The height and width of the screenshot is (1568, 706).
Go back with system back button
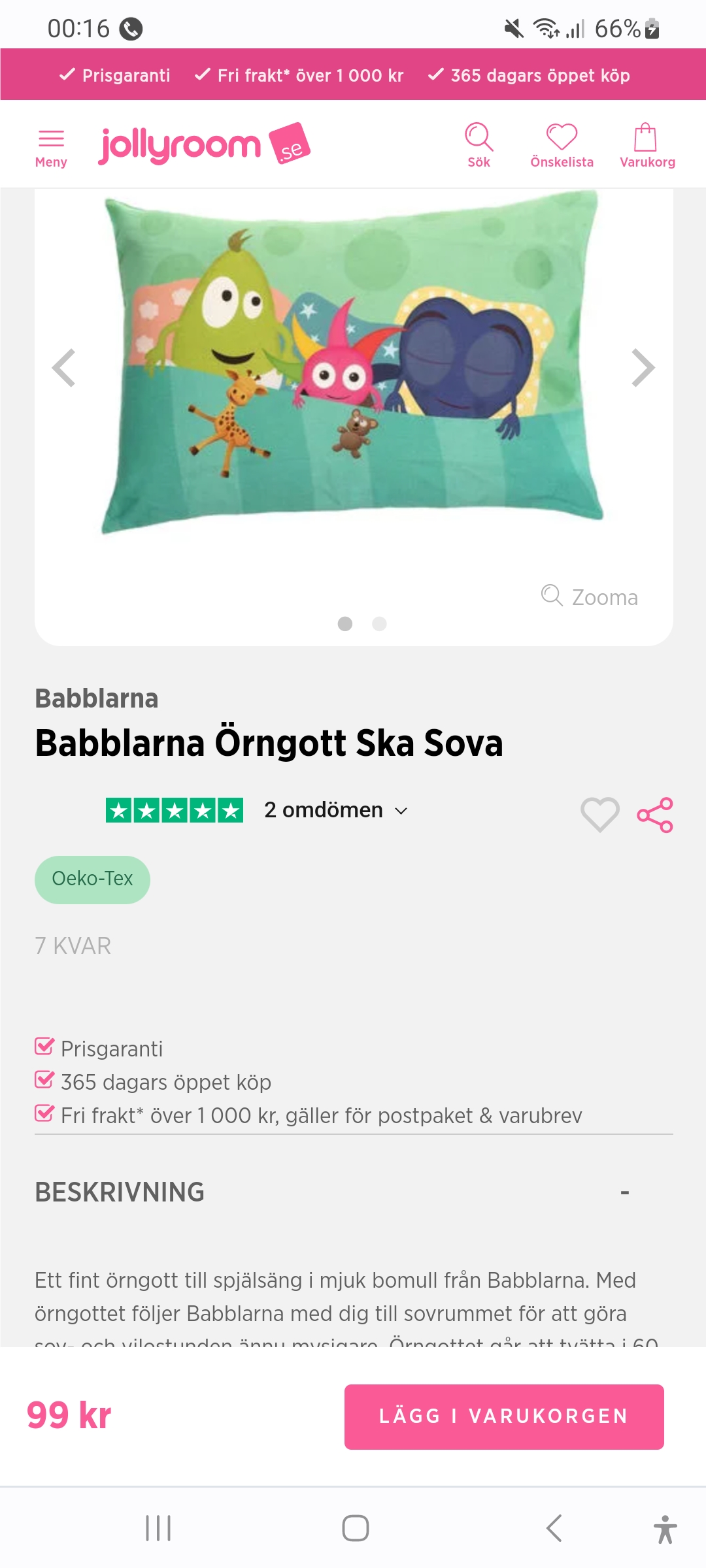pos(554,1528)
